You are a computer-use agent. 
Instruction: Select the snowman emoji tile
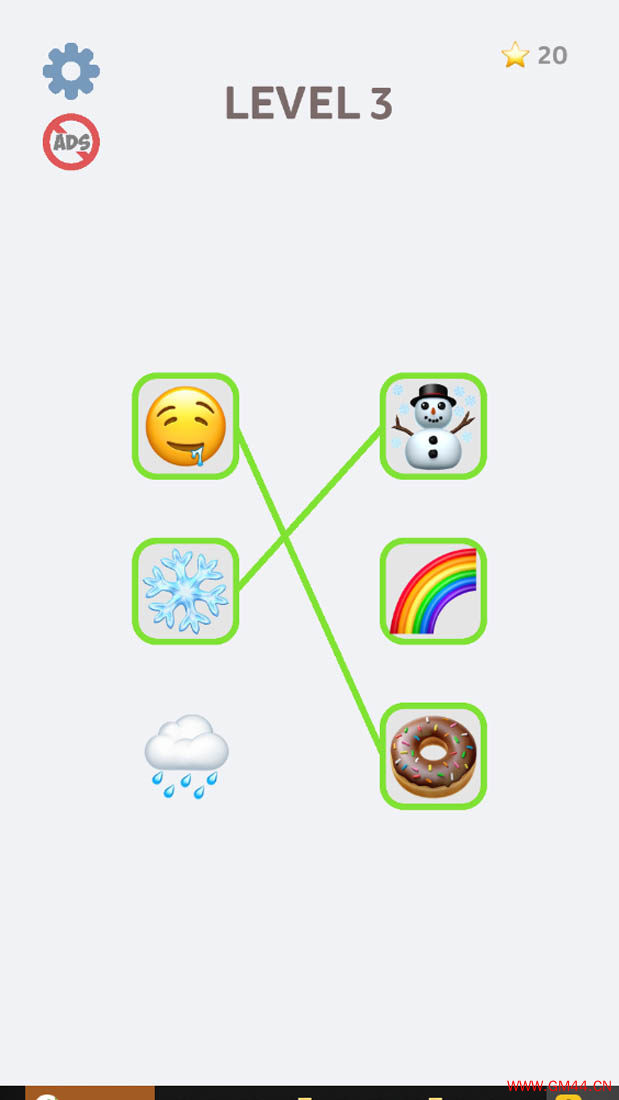433,426
